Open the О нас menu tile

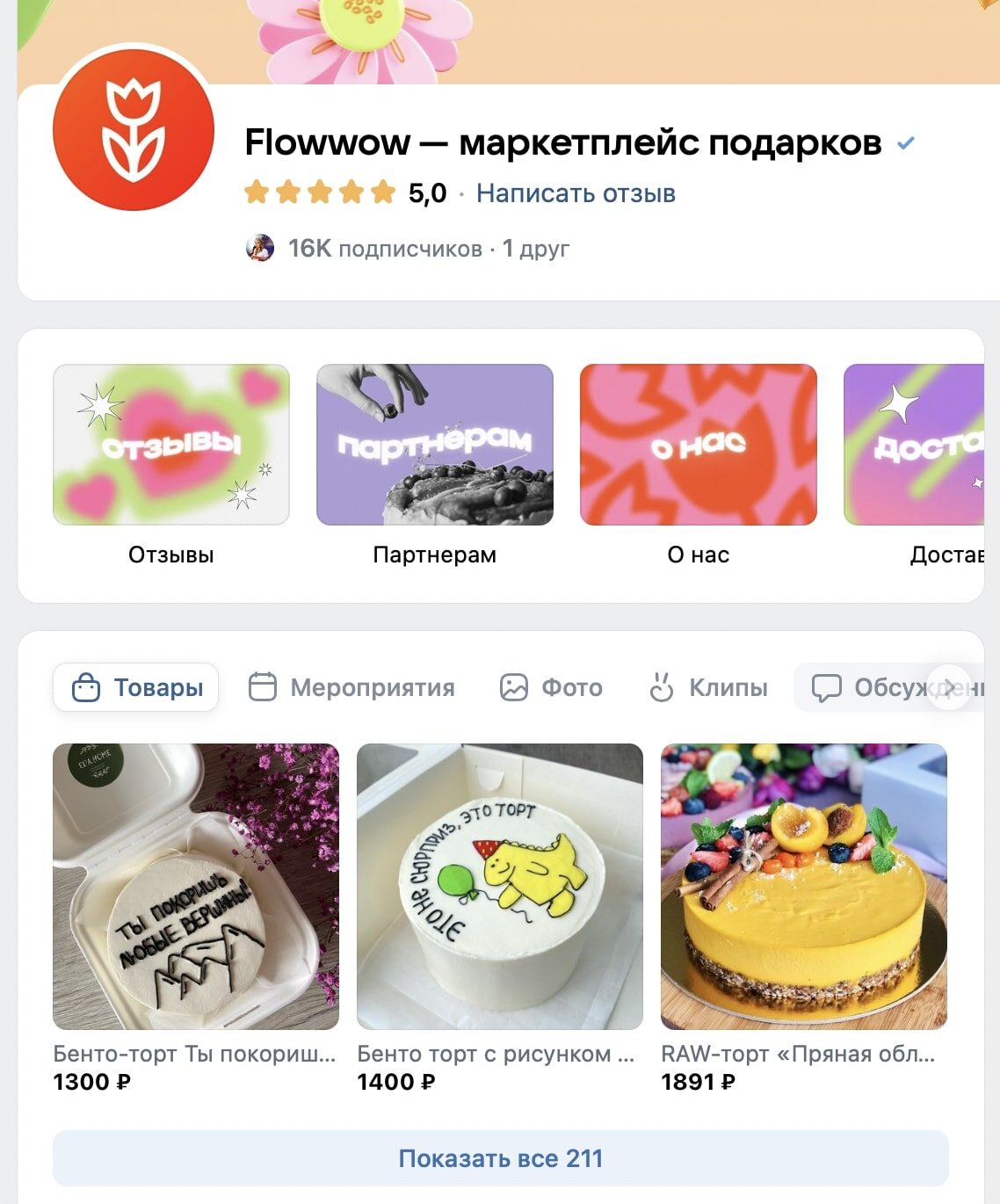[x=699, y=445]
